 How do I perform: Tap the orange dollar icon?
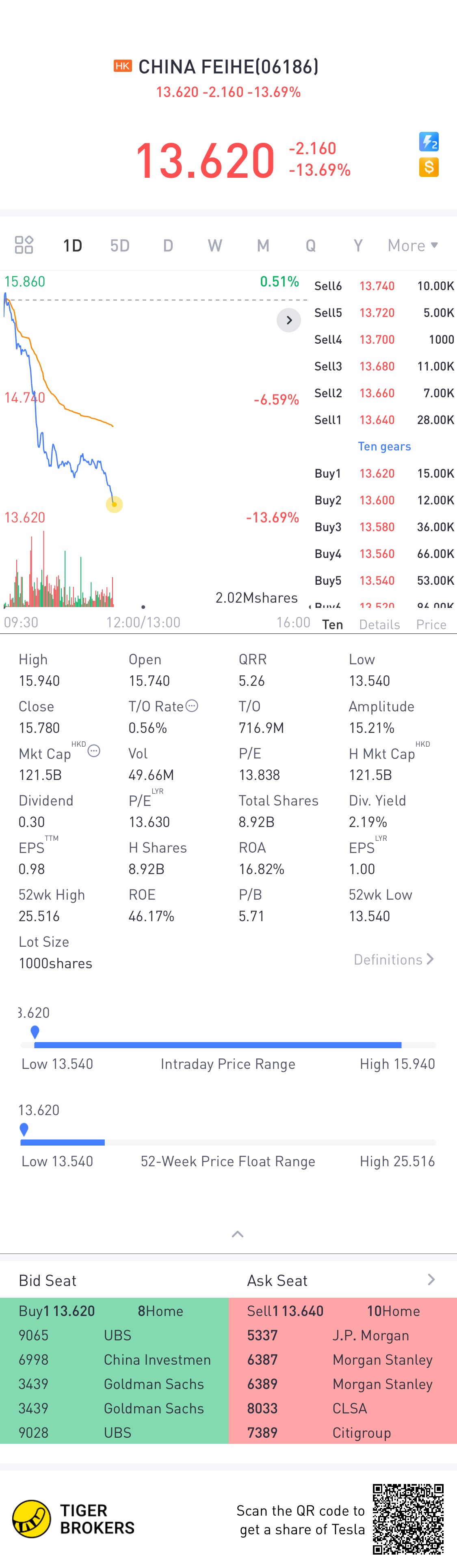[429, 167]
